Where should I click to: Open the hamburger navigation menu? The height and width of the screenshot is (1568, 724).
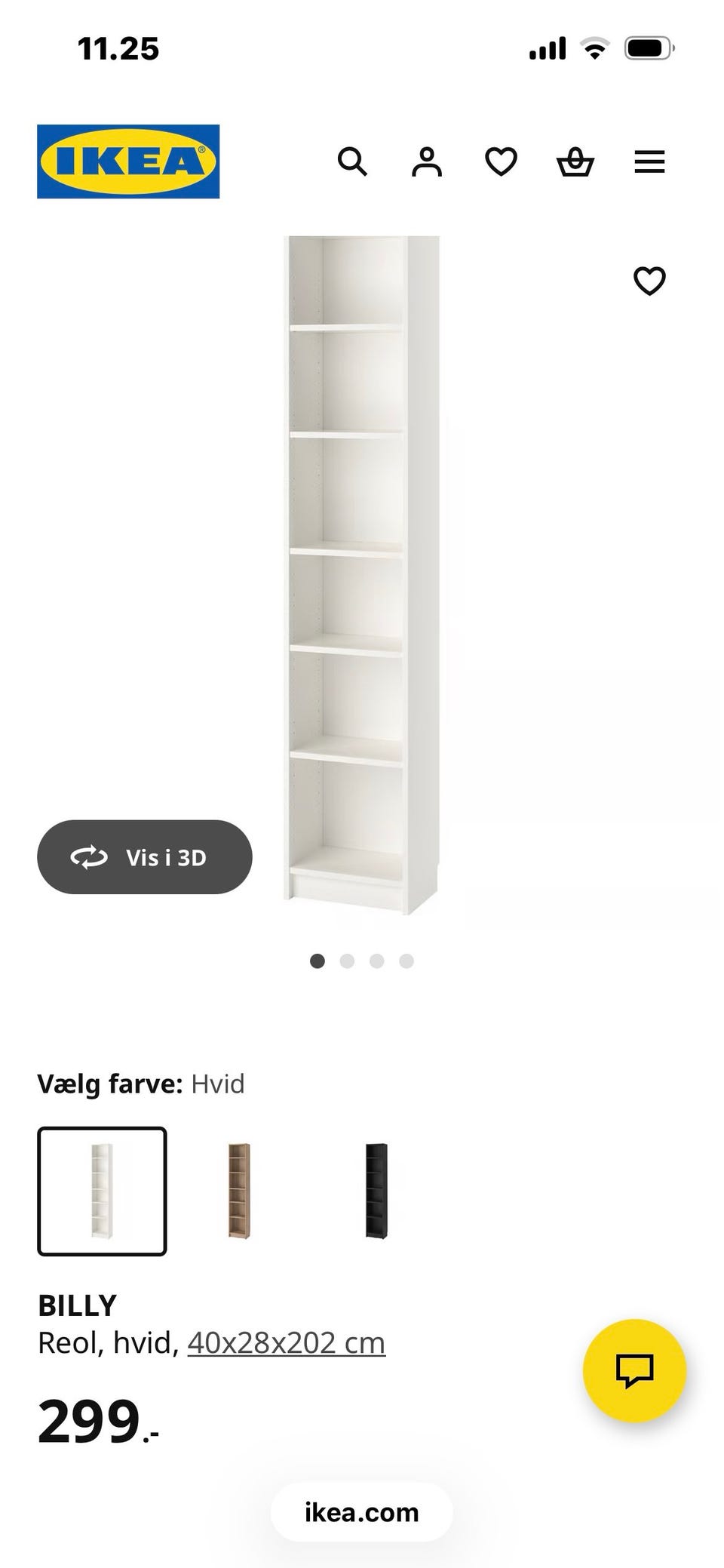[x=649, y=162]
